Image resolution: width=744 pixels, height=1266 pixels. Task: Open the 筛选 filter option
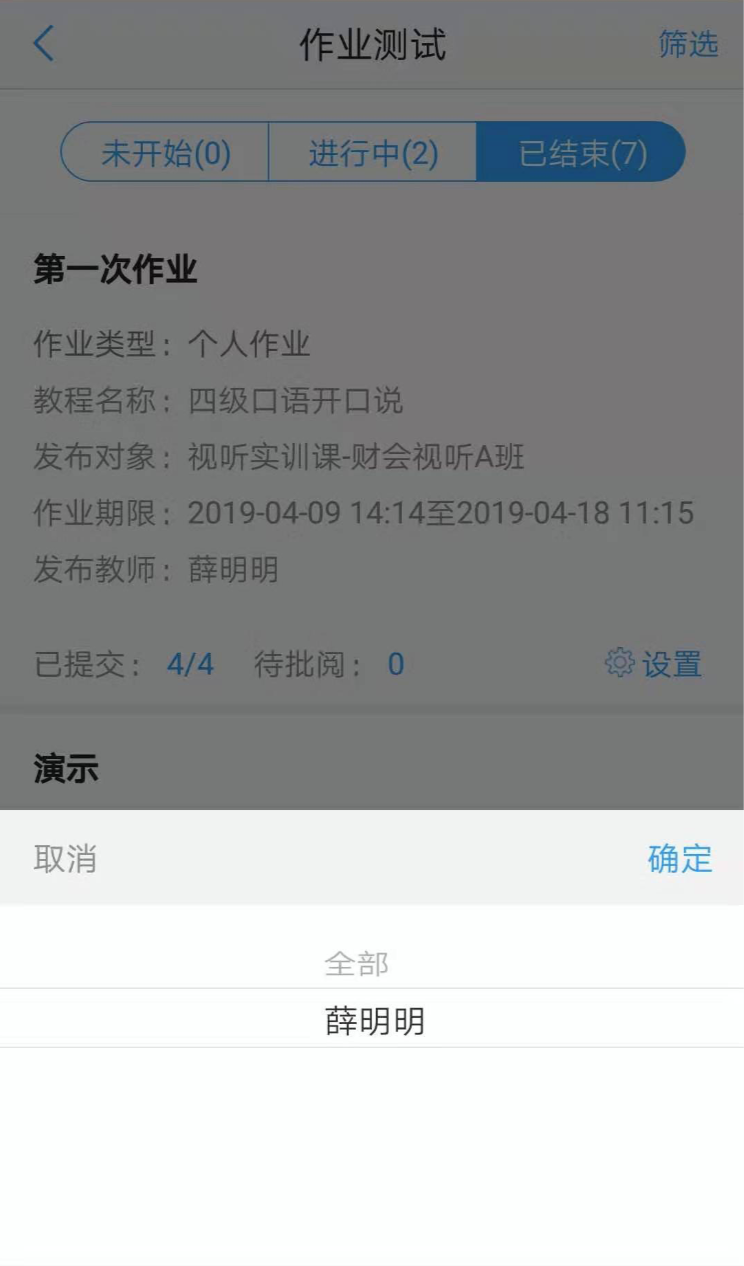click(688, 45)
